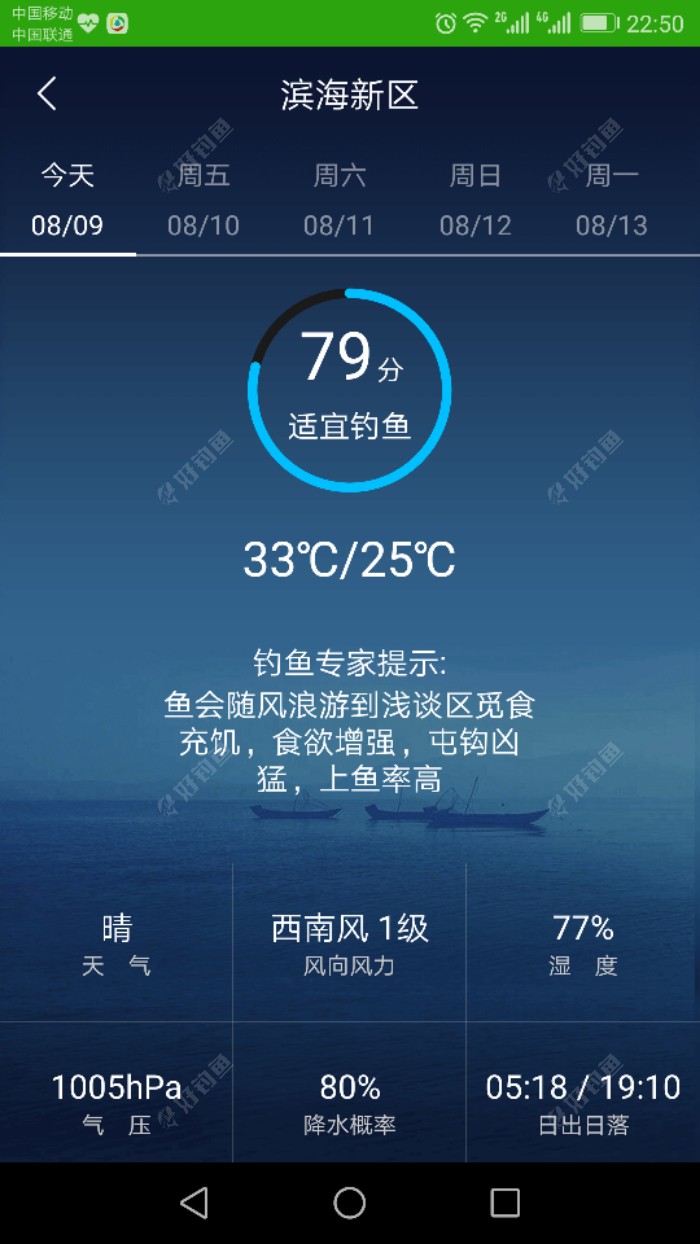The width and height of the screenshot is (700, 1244).
Task: Open the system recent apps button
Action: point(505,1203)
